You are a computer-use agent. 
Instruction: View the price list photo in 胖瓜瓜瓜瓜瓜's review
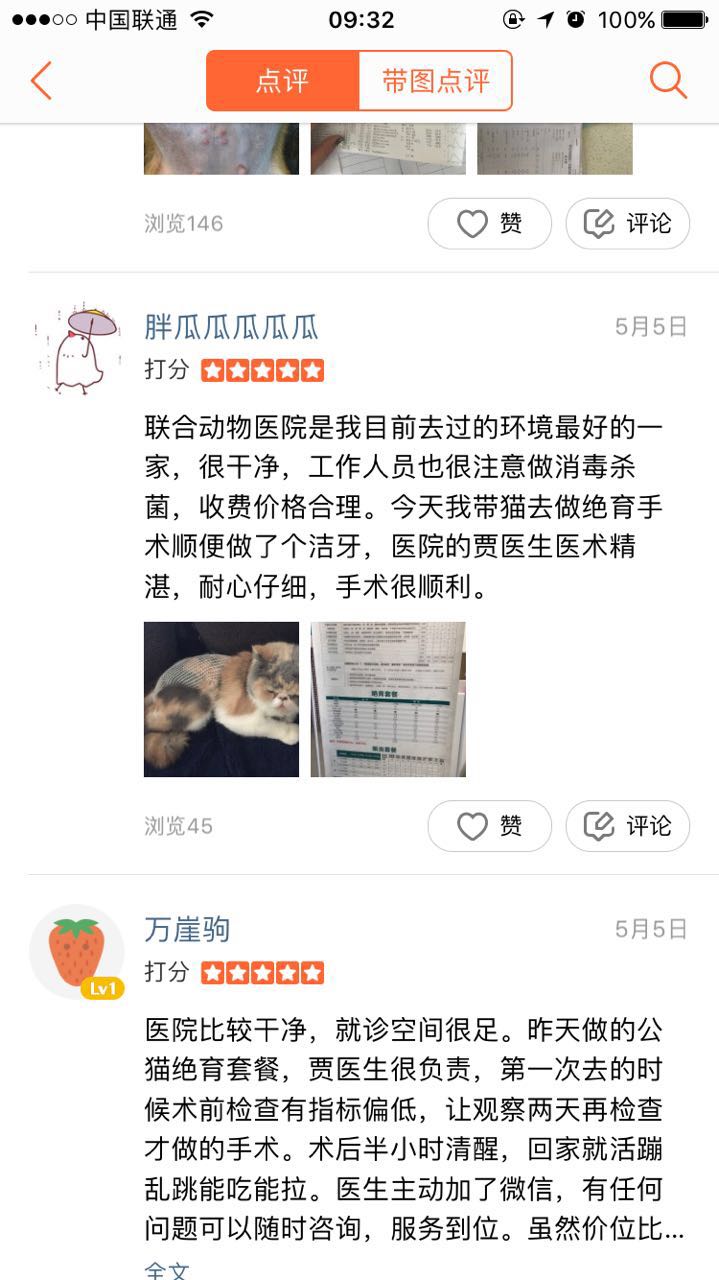388,699
